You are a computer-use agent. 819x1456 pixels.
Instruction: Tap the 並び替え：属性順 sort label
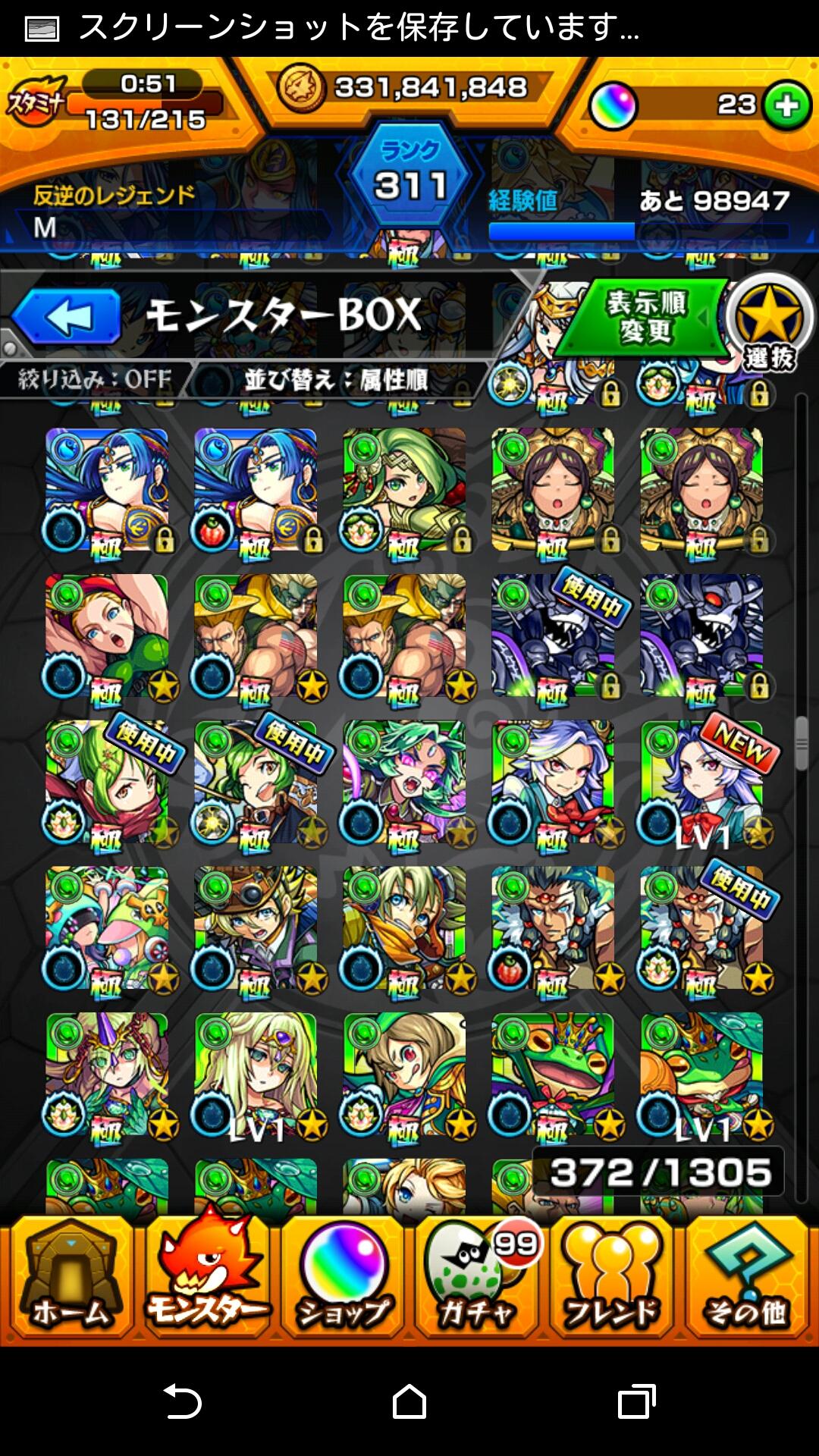click(x=335, y=378)
